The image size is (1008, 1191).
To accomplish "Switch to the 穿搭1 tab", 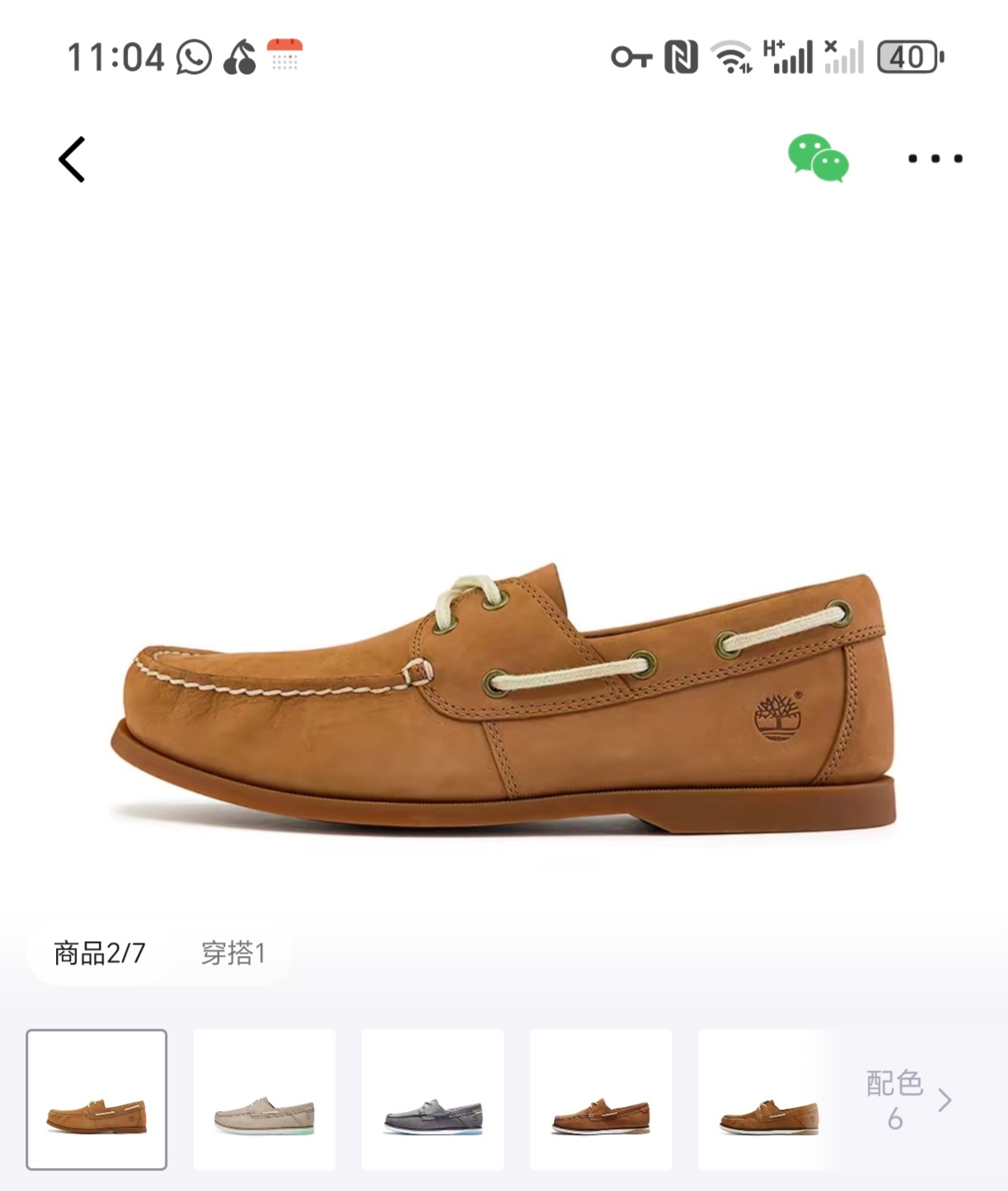I will (233, 953).
